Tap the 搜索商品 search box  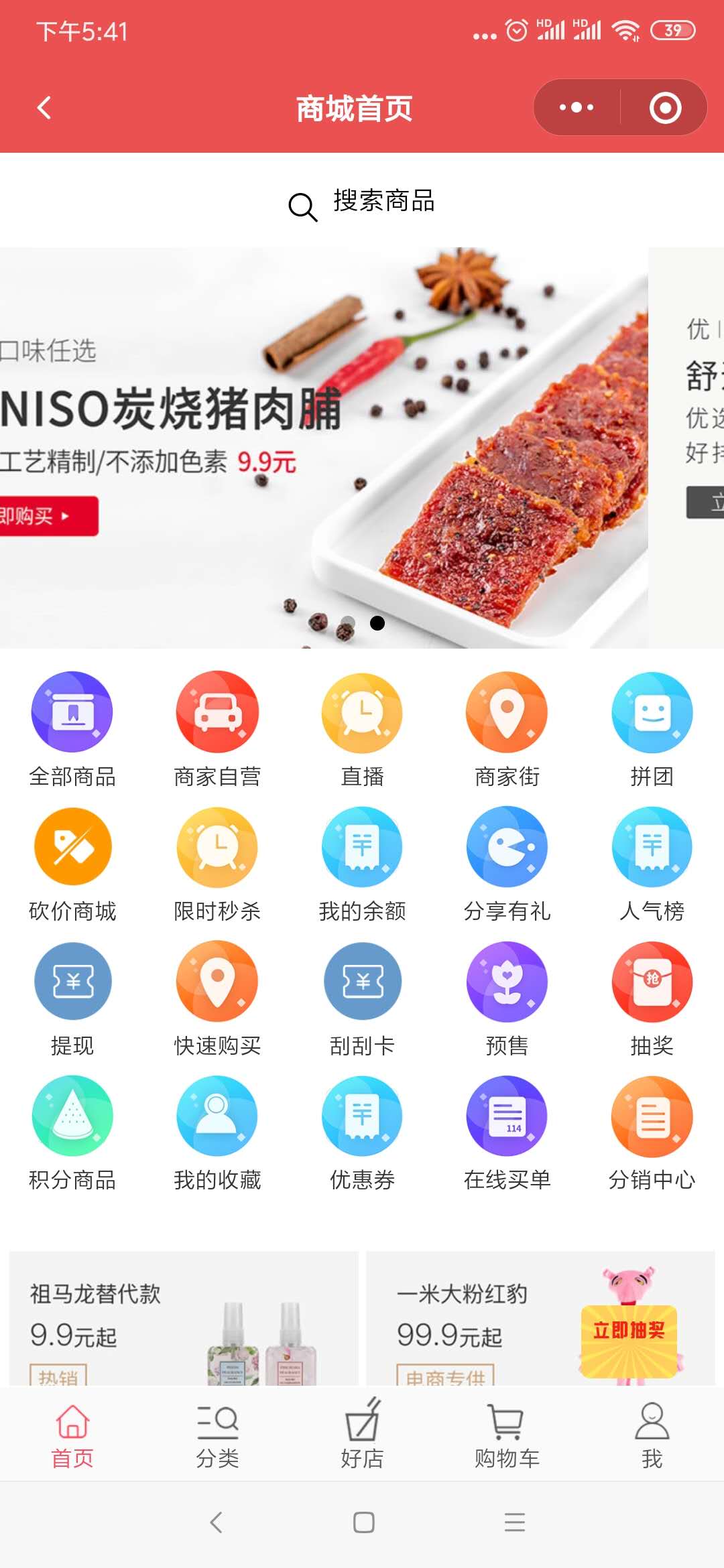tap(362, 202)
